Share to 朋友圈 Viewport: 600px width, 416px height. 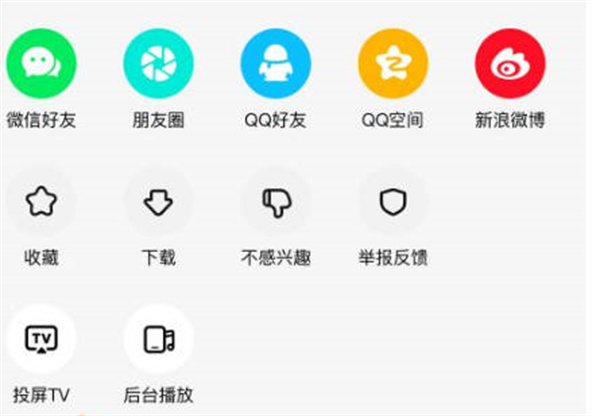pyautogui.click(x=158, y=63)
